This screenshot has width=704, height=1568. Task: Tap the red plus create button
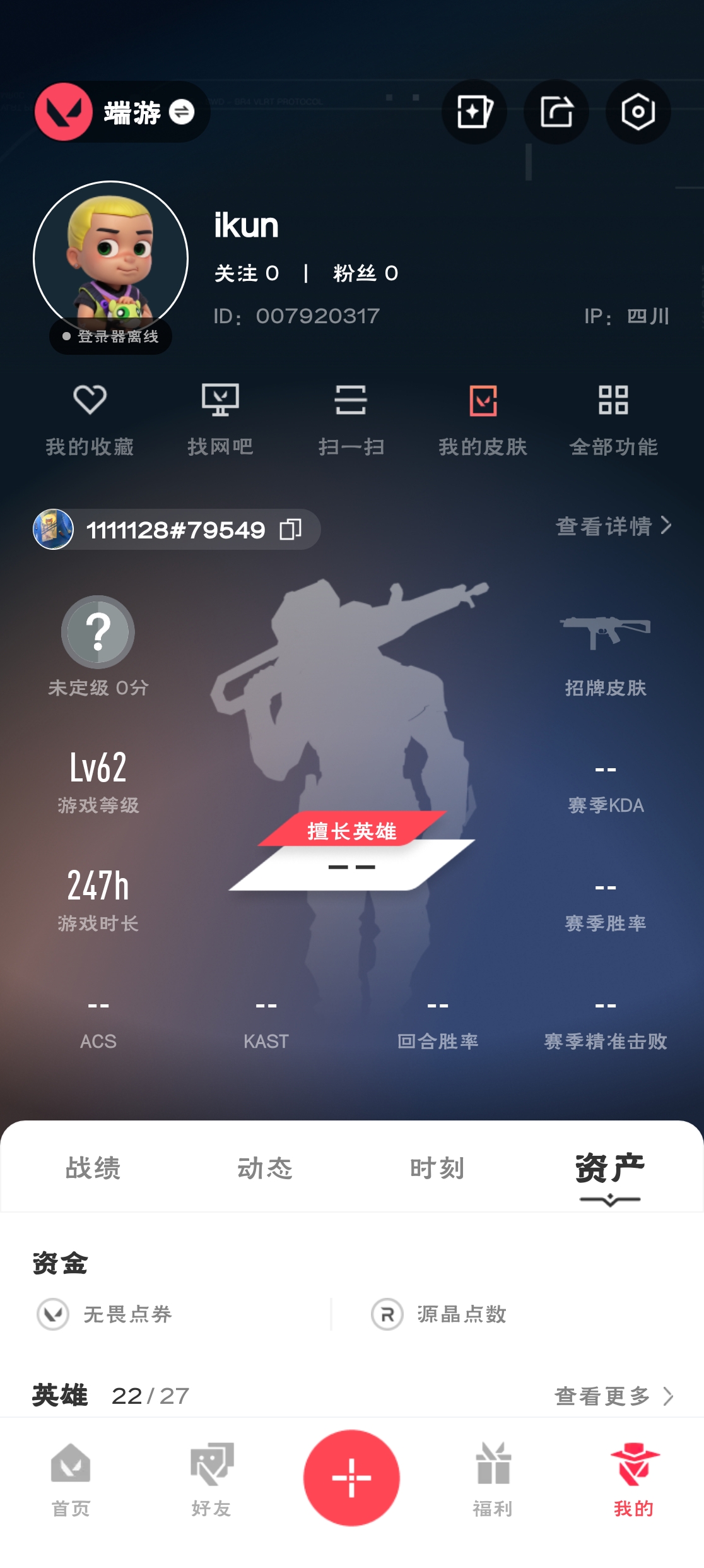click(351, 1478)
